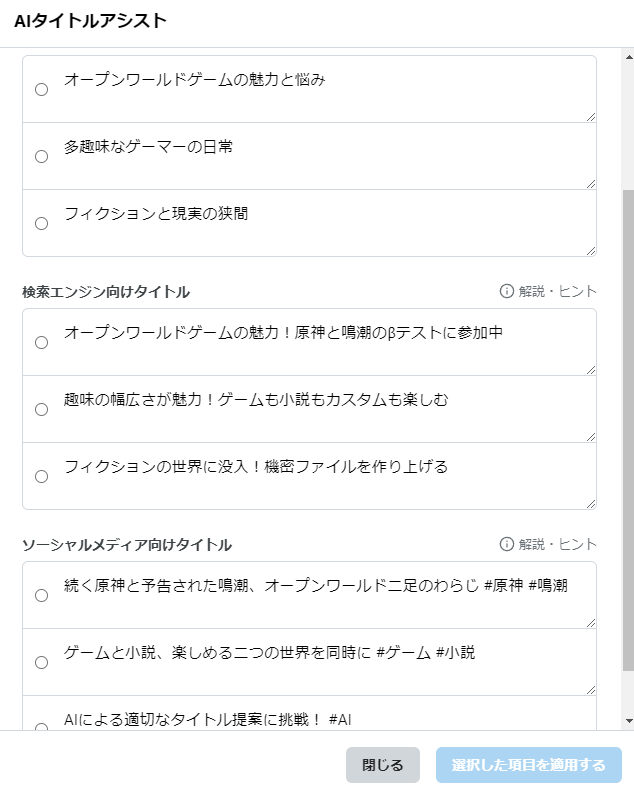Open 解説・ヒント for ソーシャルメディア向けタイトル
This screenshot has width=634, height=791.
coord(548,544)
